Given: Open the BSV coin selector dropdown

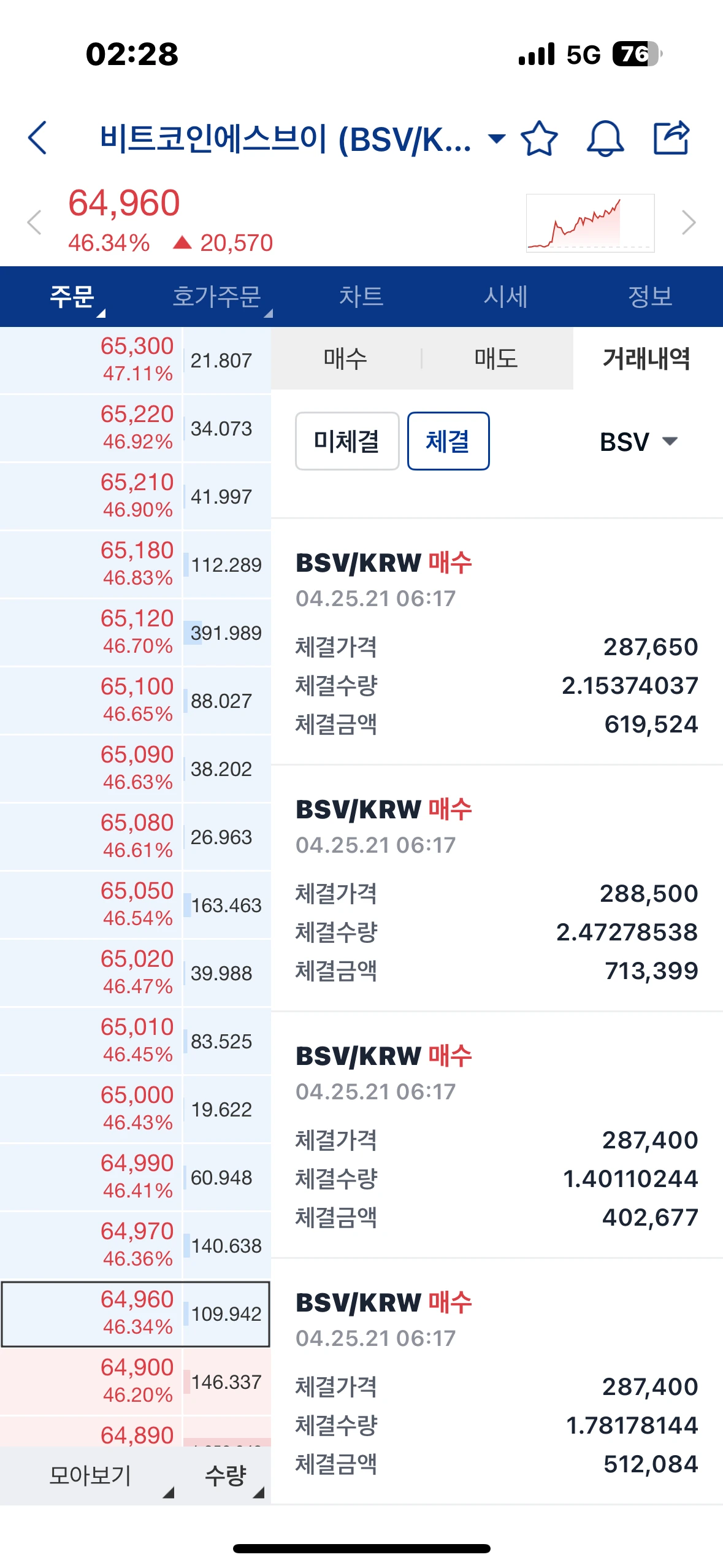Looking at the screenshot, I should (637, 441).
